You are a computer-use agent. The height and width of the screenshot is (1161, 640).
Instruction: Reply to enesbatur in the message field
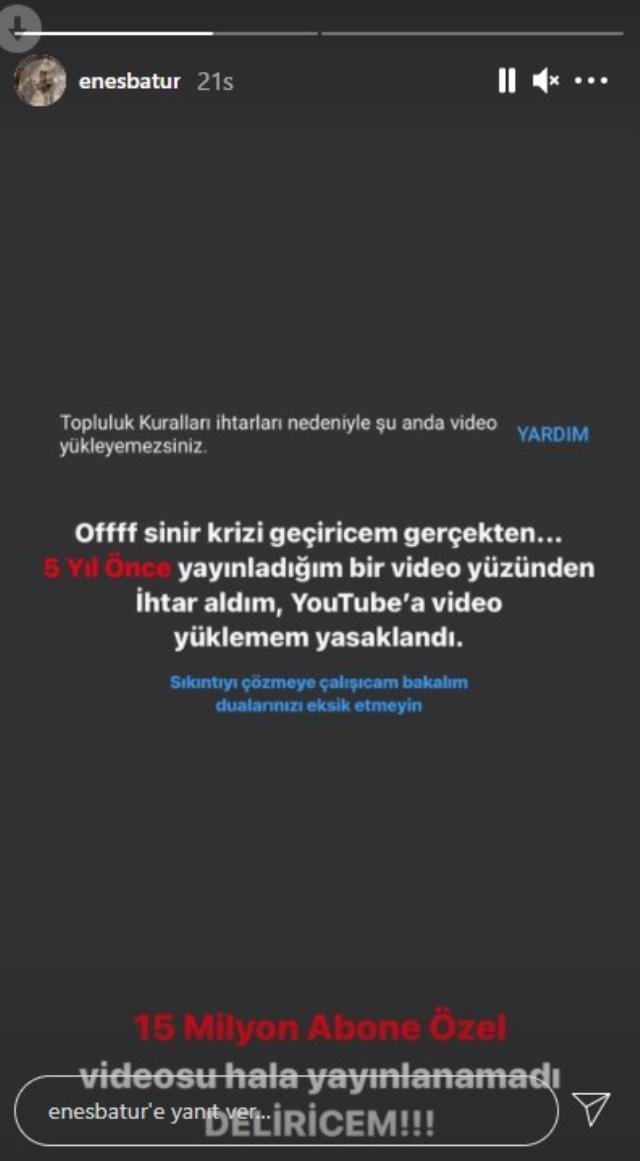pyautogui.click(x=285, y=1111)
